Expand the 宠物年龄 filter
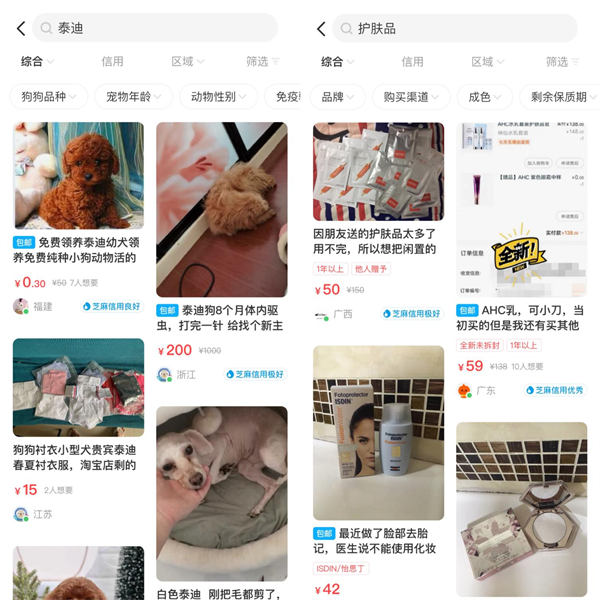Screen dimensions: 600x600 (133, 97)
